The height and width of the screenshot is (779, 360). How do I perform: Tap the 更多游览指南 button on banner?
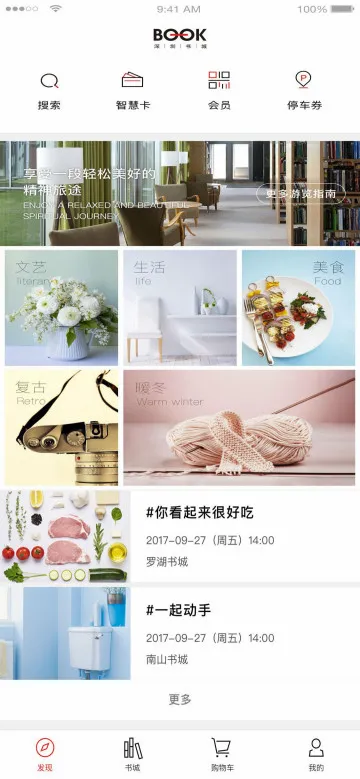click(x=301, y=194)
